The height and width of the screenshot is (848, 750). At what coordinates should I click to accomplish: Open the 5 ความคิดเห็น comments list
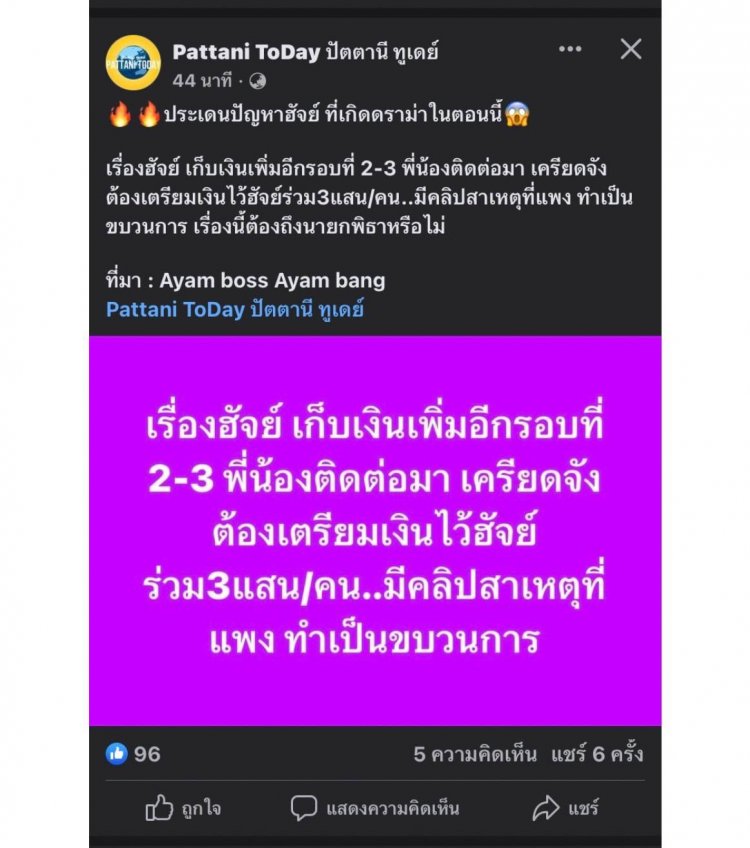(475, 754)
